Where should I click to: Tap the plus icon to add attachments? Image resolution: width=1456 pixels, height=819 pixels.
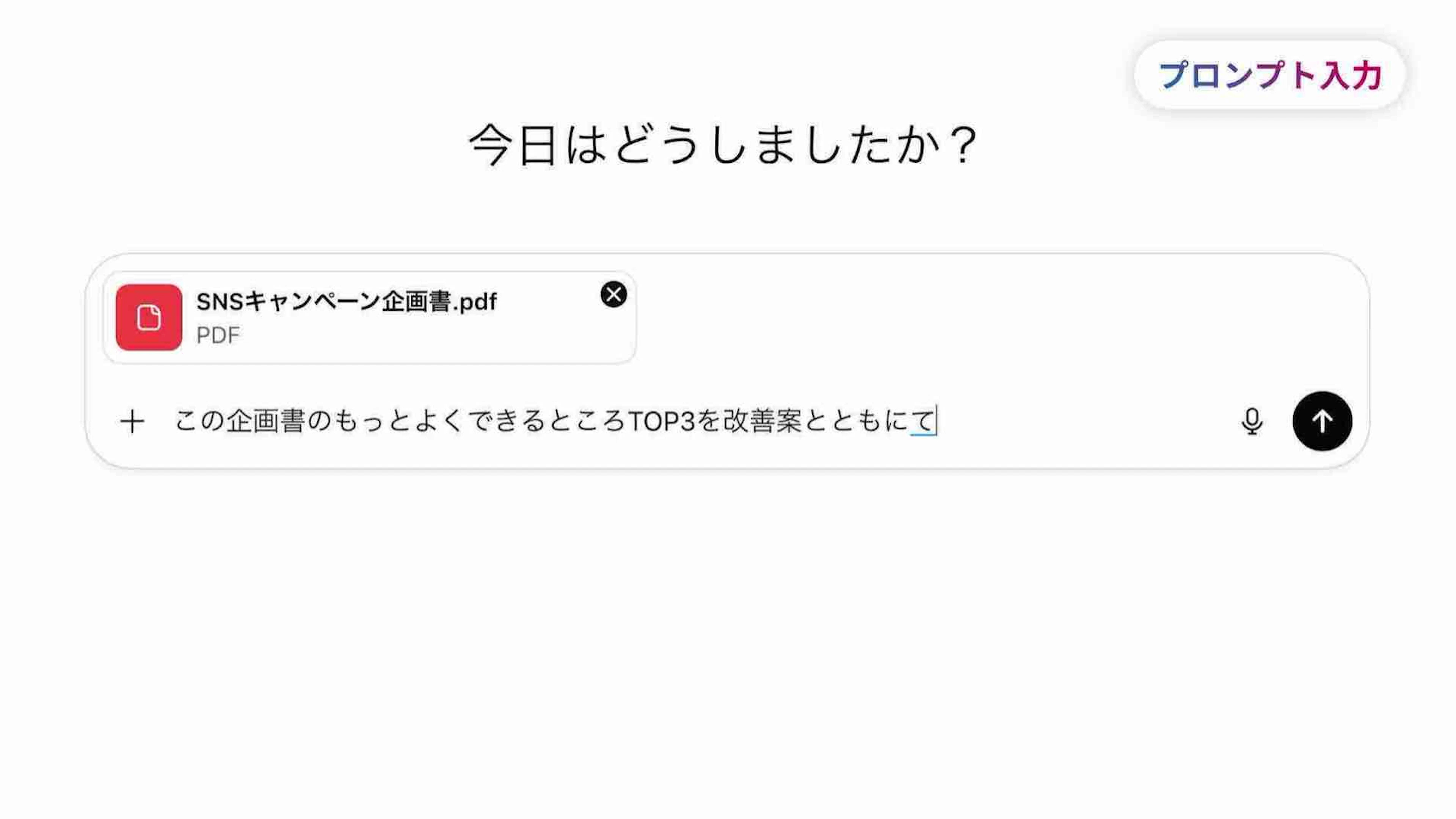(x=132, y=421)
